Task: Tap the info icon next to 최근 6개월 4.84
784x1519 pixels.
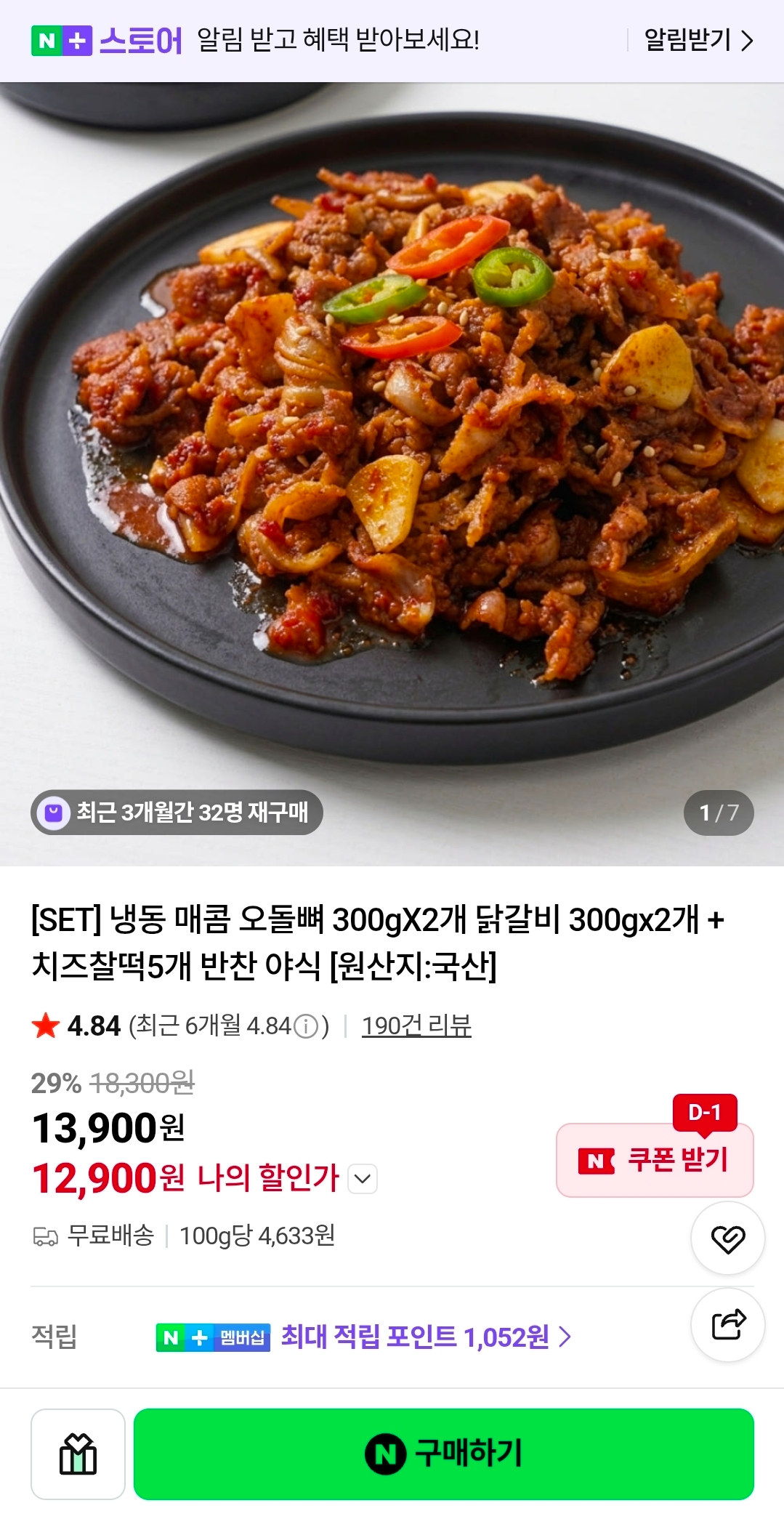Action: pos(306,1026)
